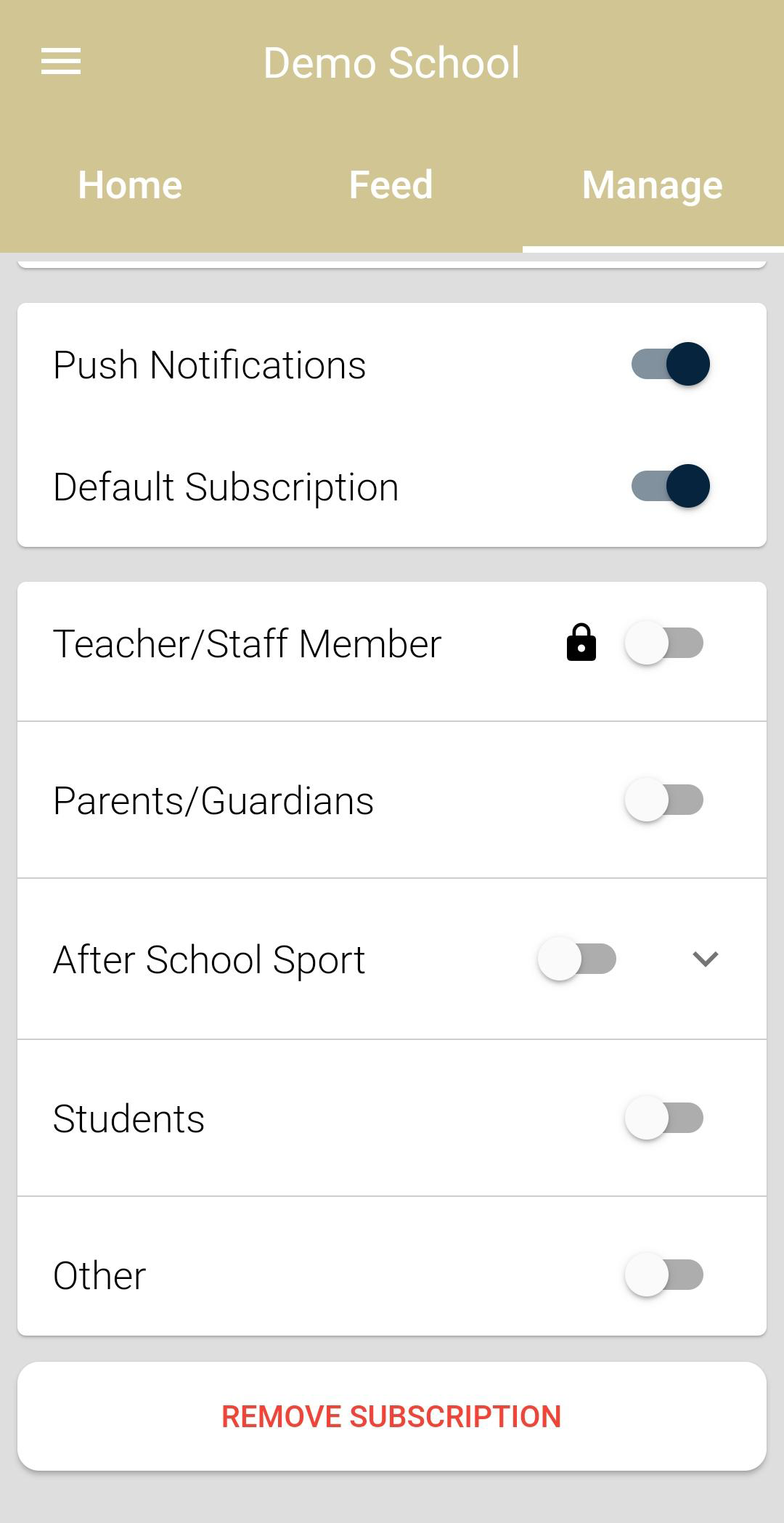Expand the After School Sport chevron
784x1523 pixels.
[706, 959]
